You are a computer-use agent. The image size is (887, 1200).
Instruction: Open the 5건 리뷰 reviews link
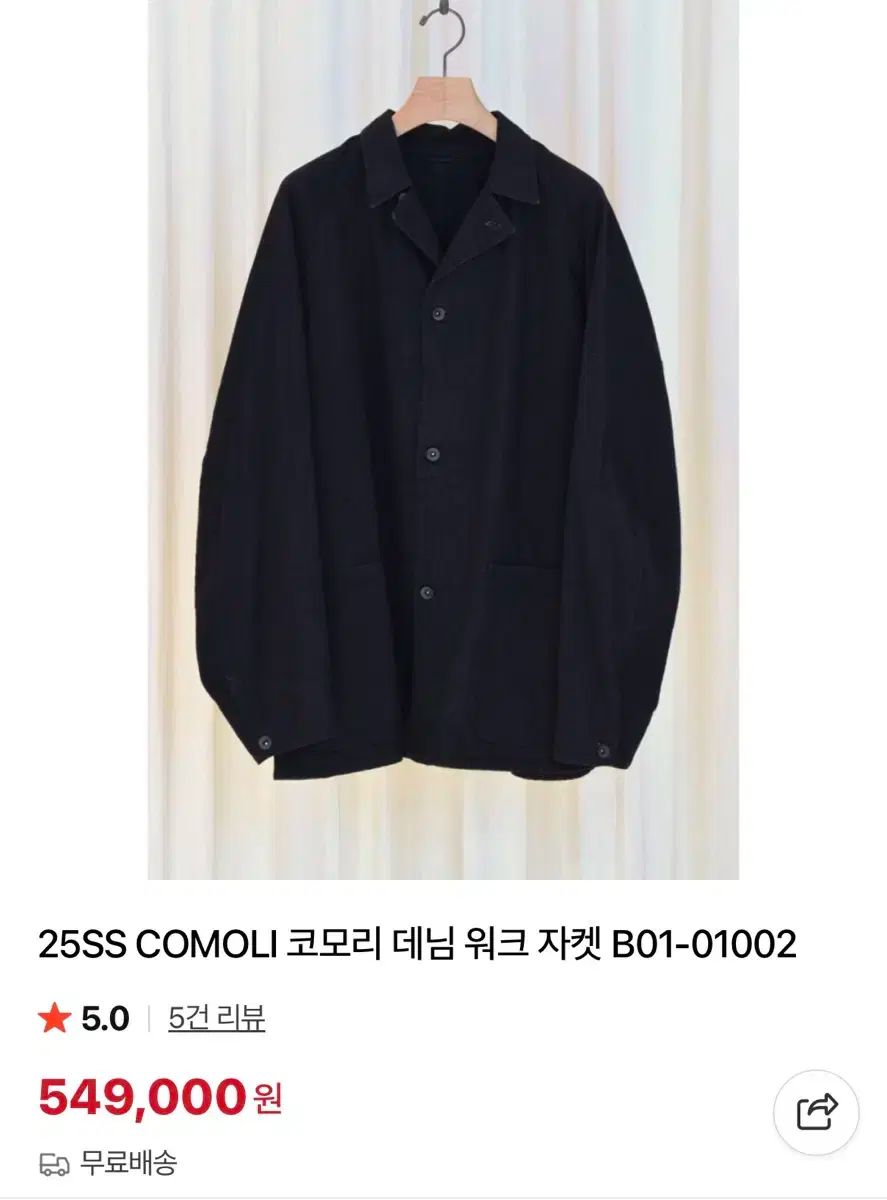(216, 1019)
